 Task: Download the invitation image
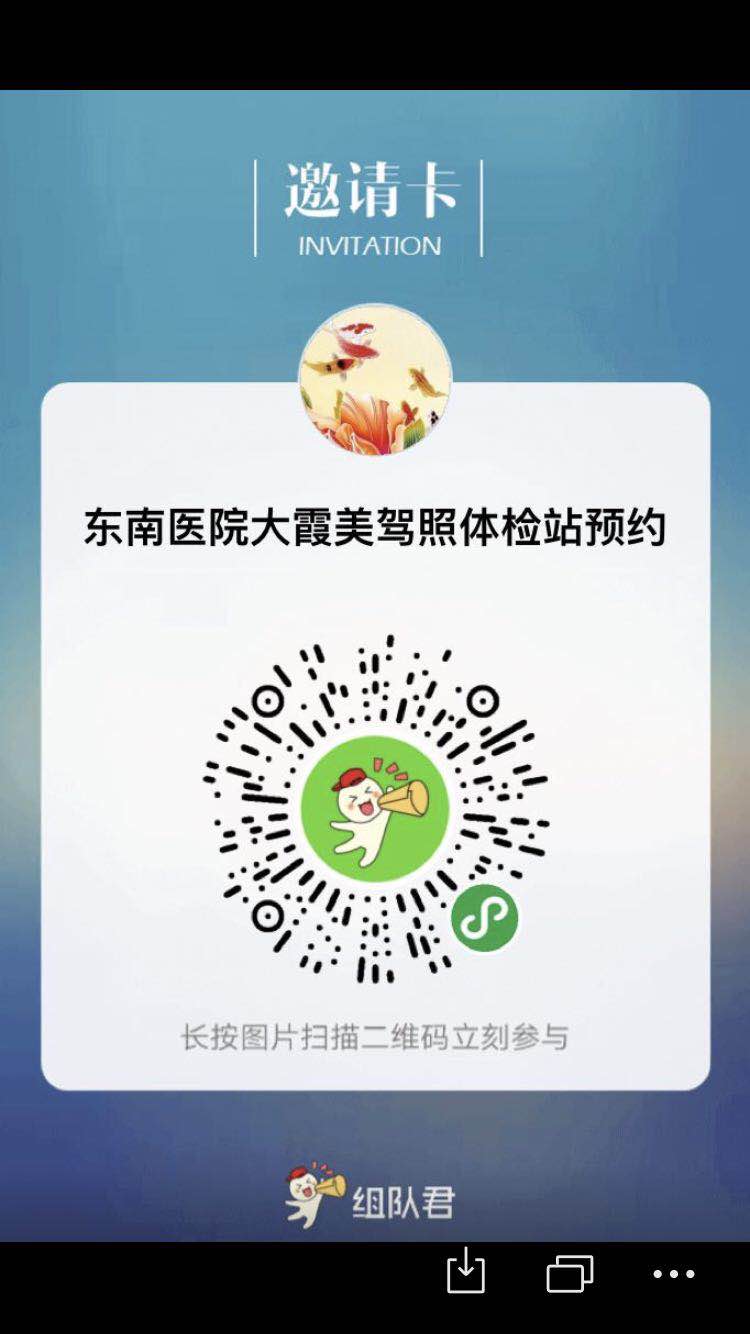pyautogui.click(x=466, y=1273)
